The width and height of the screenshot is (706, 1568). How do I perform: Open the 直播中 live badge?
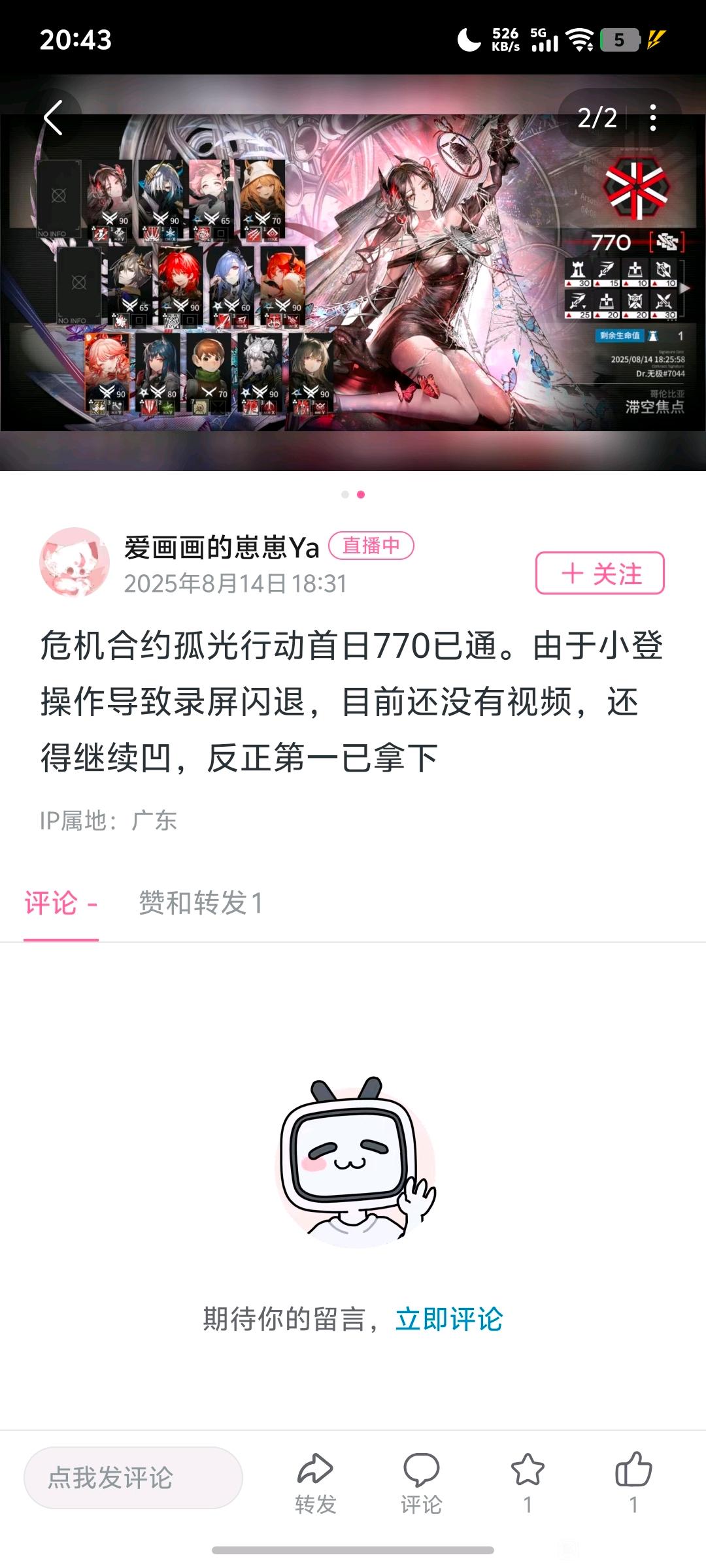pos(371,546)
